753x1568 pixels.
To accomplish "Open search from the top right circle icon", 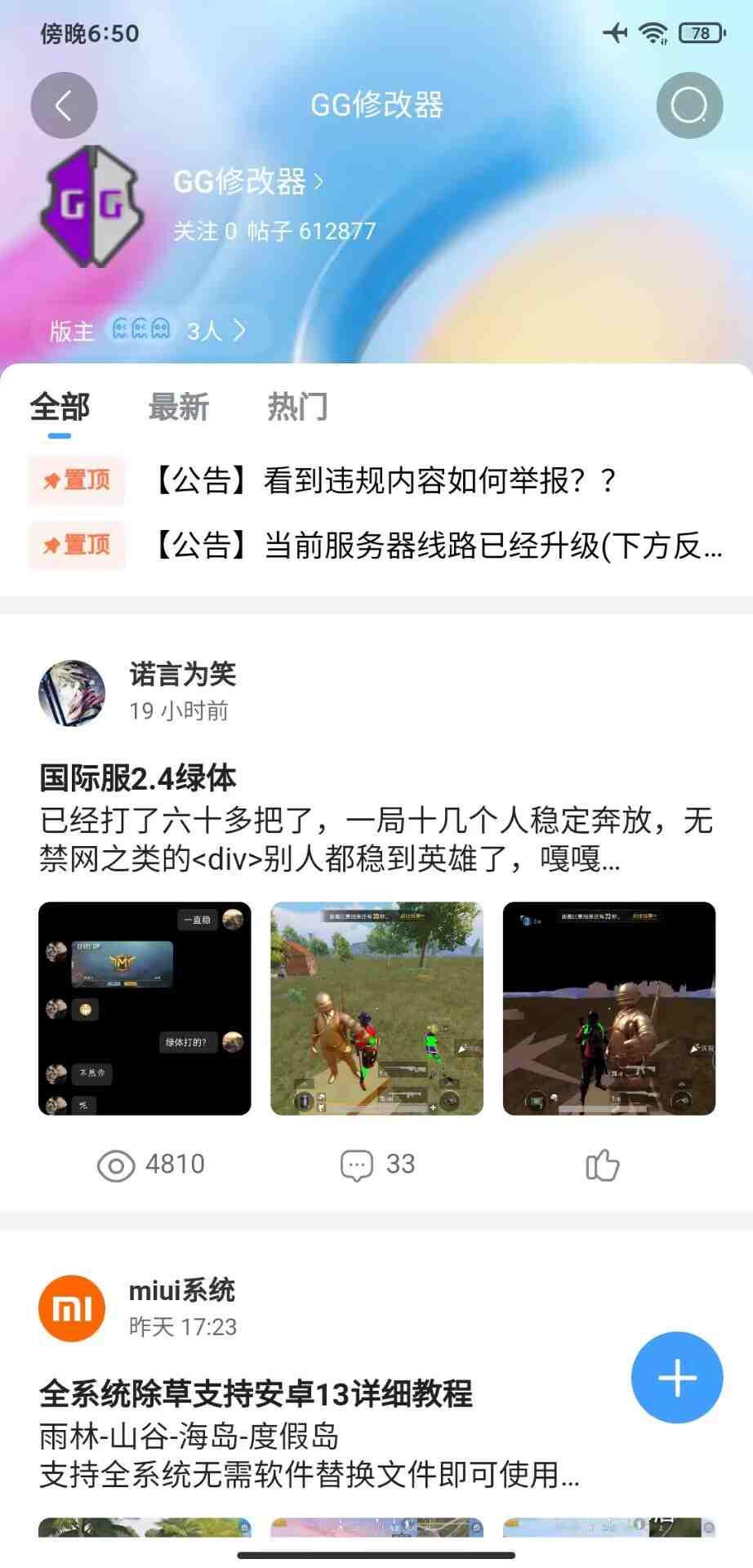I will 688,105.
